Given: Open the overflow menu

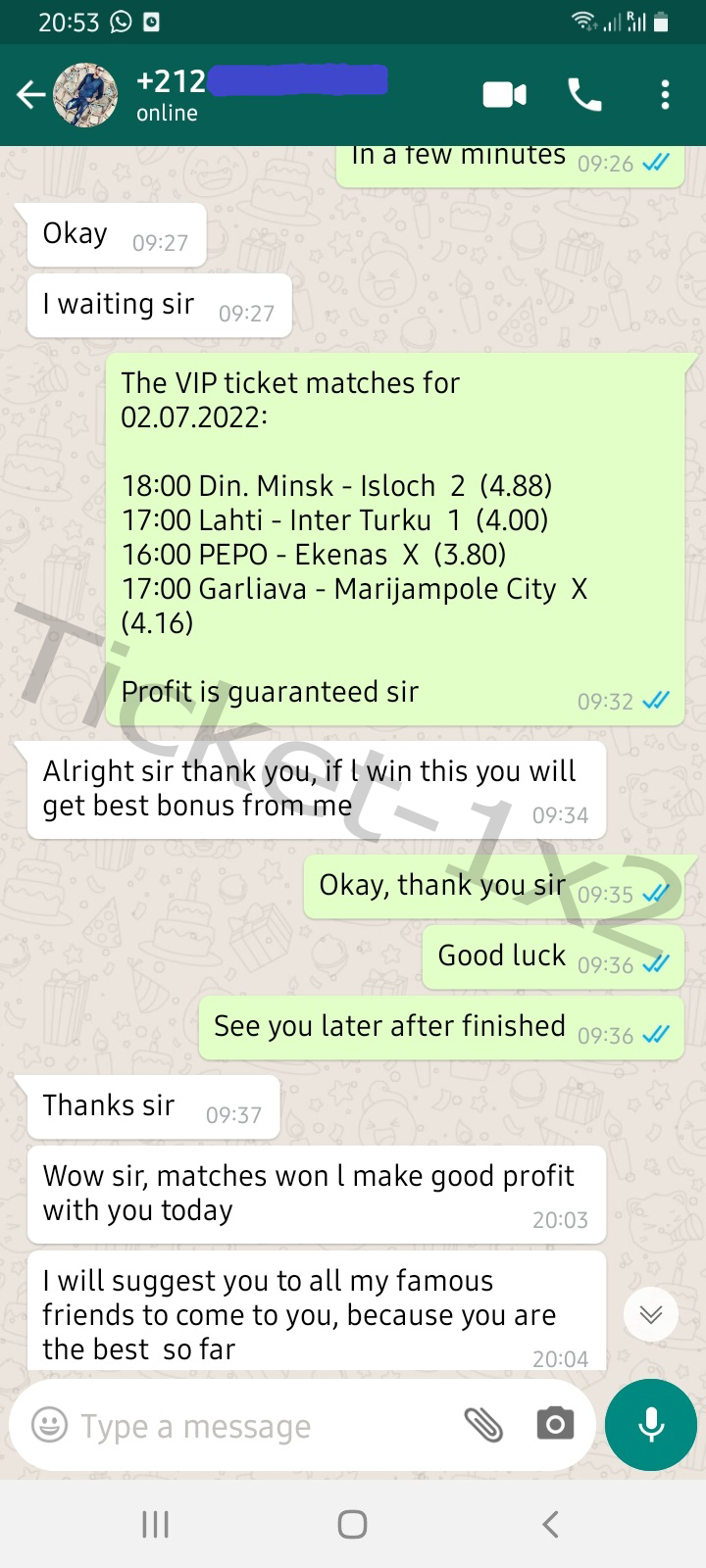Looking at the screenshot, I should pos(665,95).
